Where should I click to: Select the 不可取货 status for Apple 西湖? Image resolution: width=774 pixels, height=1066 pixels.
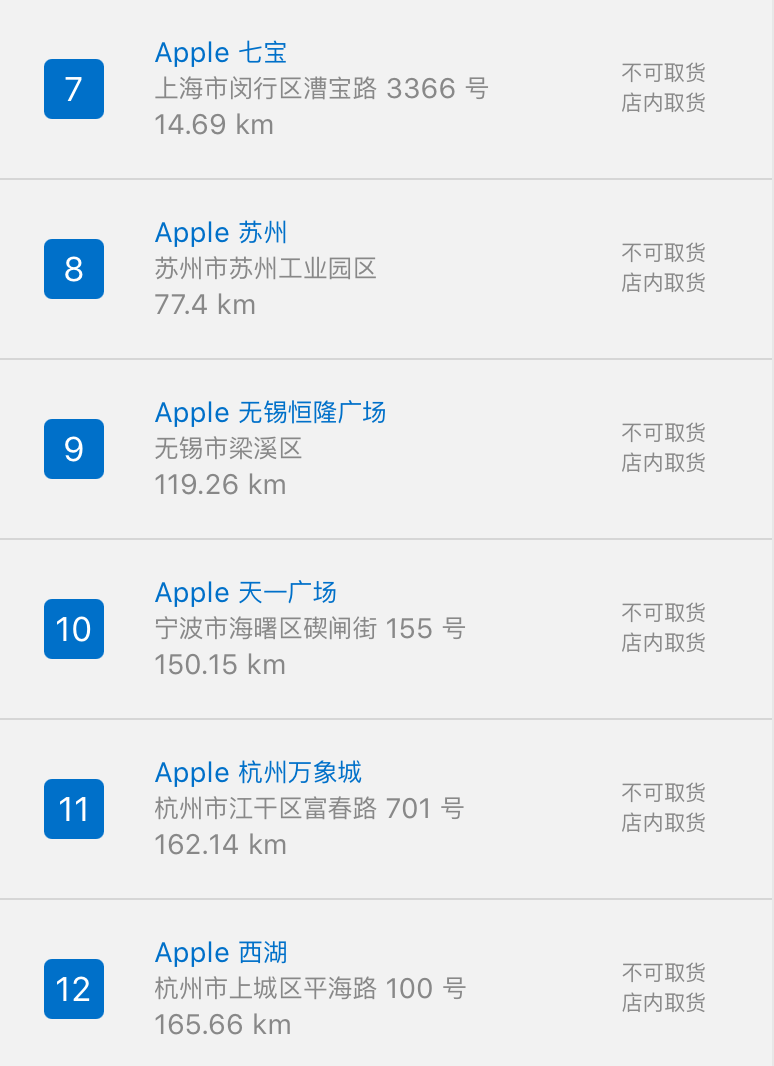[x=665, y=973]
